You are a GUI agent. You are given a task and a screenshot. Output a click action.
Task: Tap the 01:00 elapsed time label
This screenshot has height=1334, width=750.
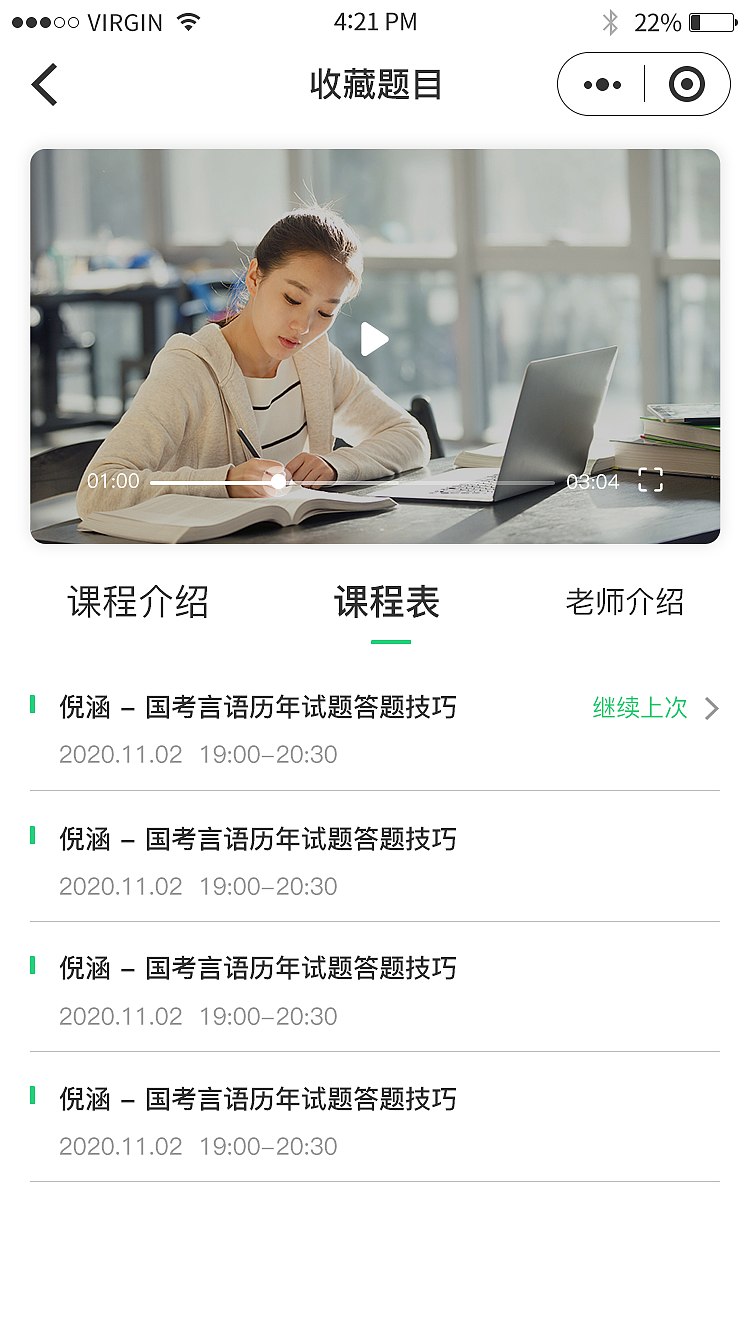click(114, 481)
